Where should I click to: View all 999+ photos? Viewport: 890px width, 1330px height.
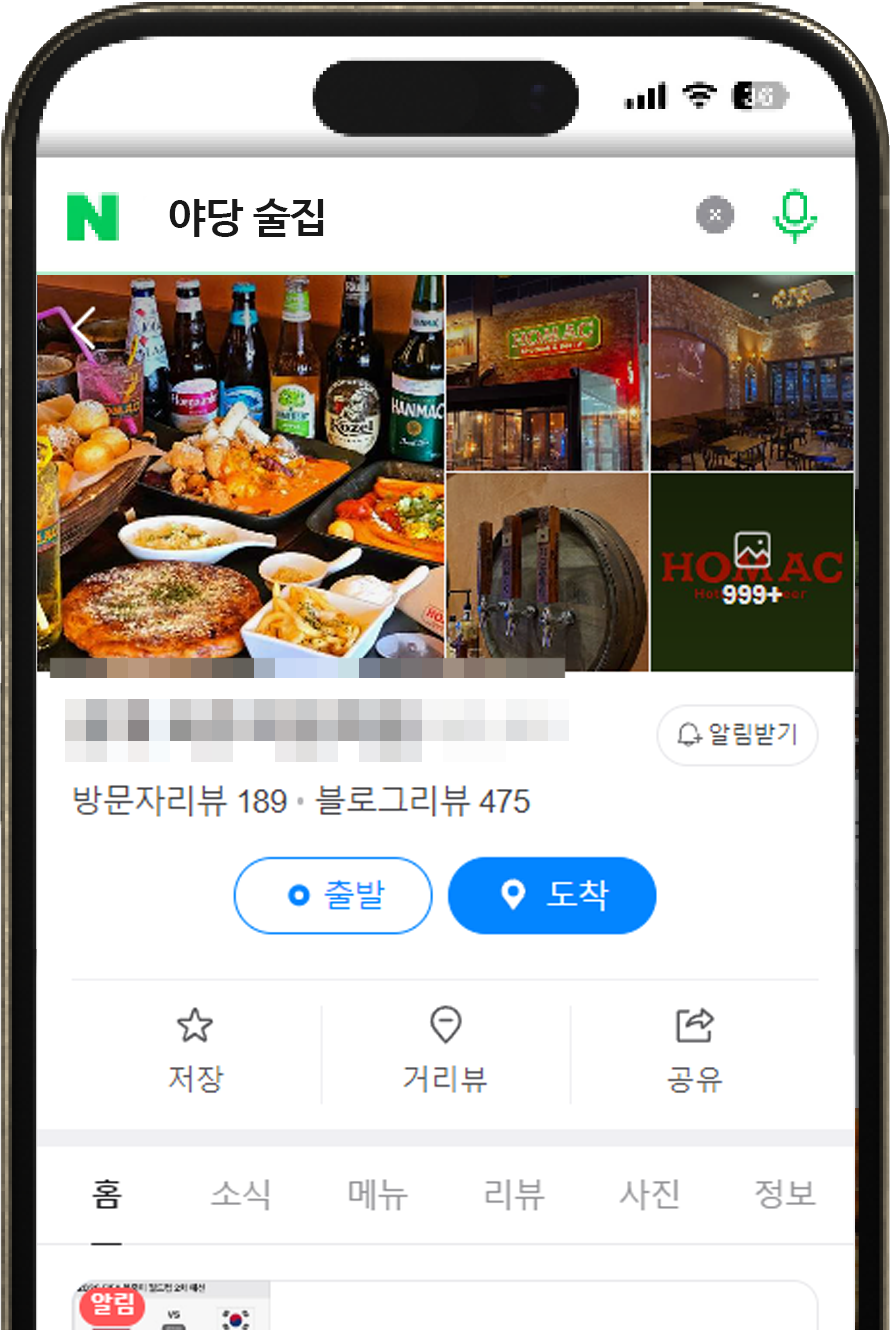752,572
